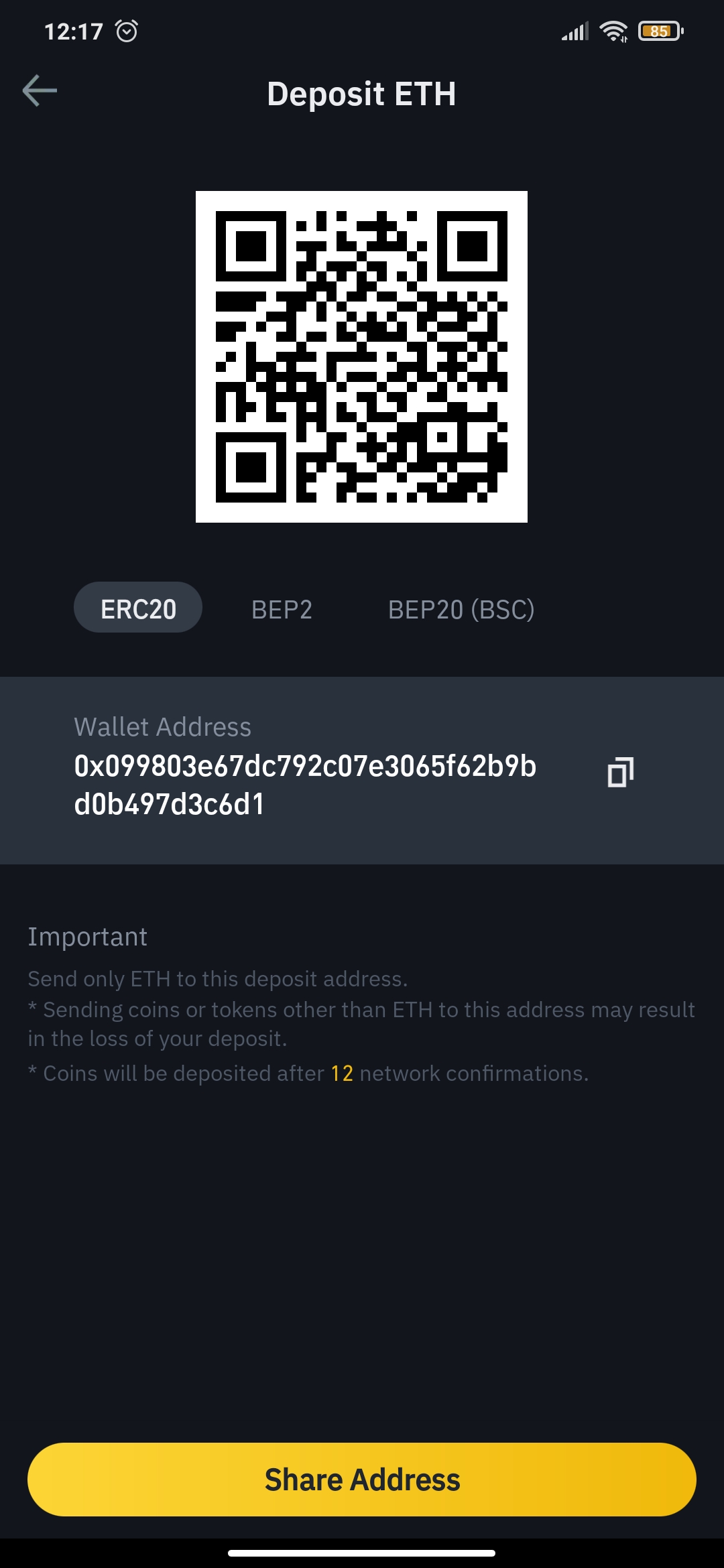This screenshot has height=1568, width=724.
Task: Tap the back arrow to exit Deposit ETH
Action: click(40, 90)
